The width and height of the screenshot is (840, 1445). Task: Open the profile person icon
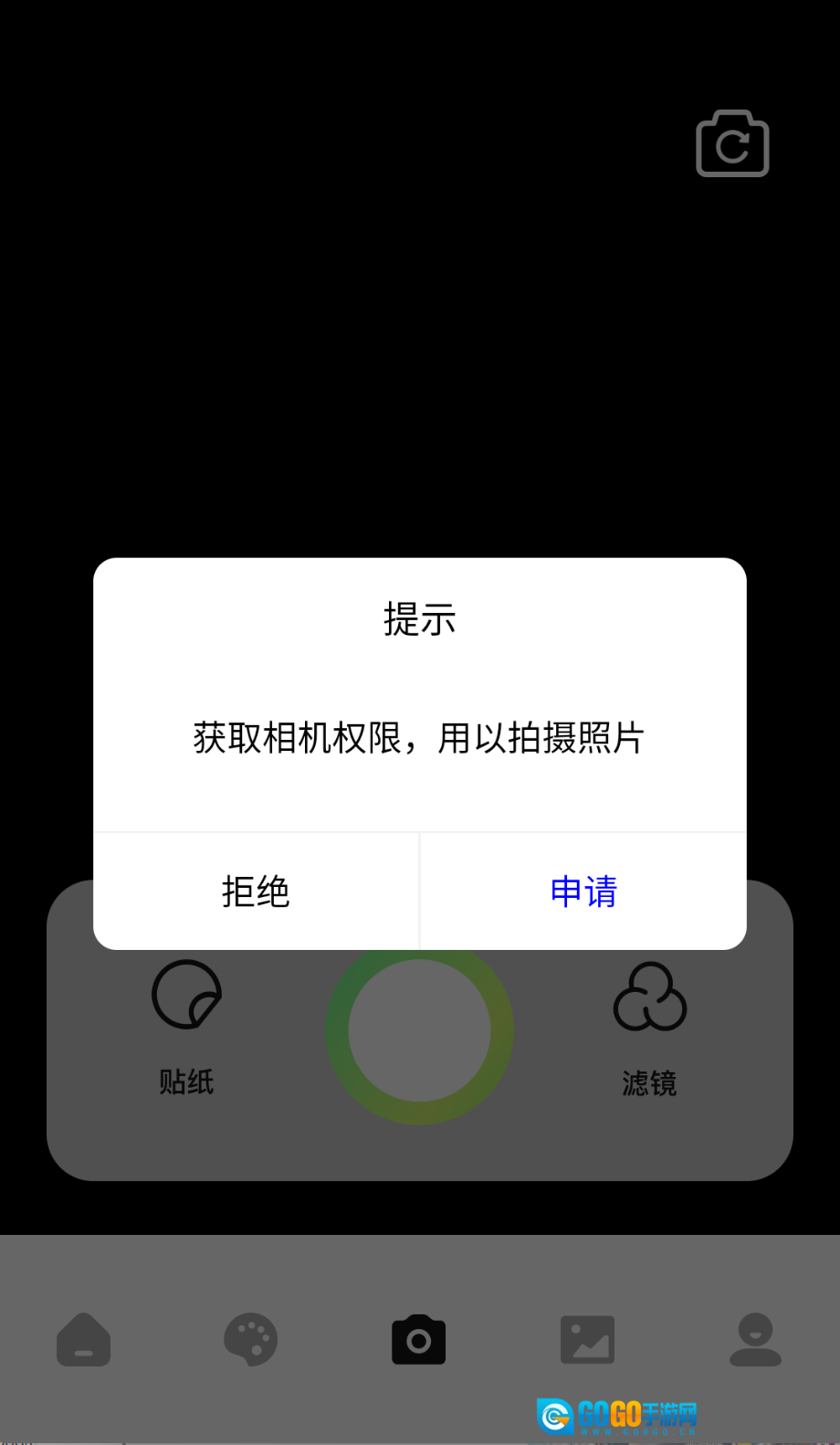tap(754, 1339)
